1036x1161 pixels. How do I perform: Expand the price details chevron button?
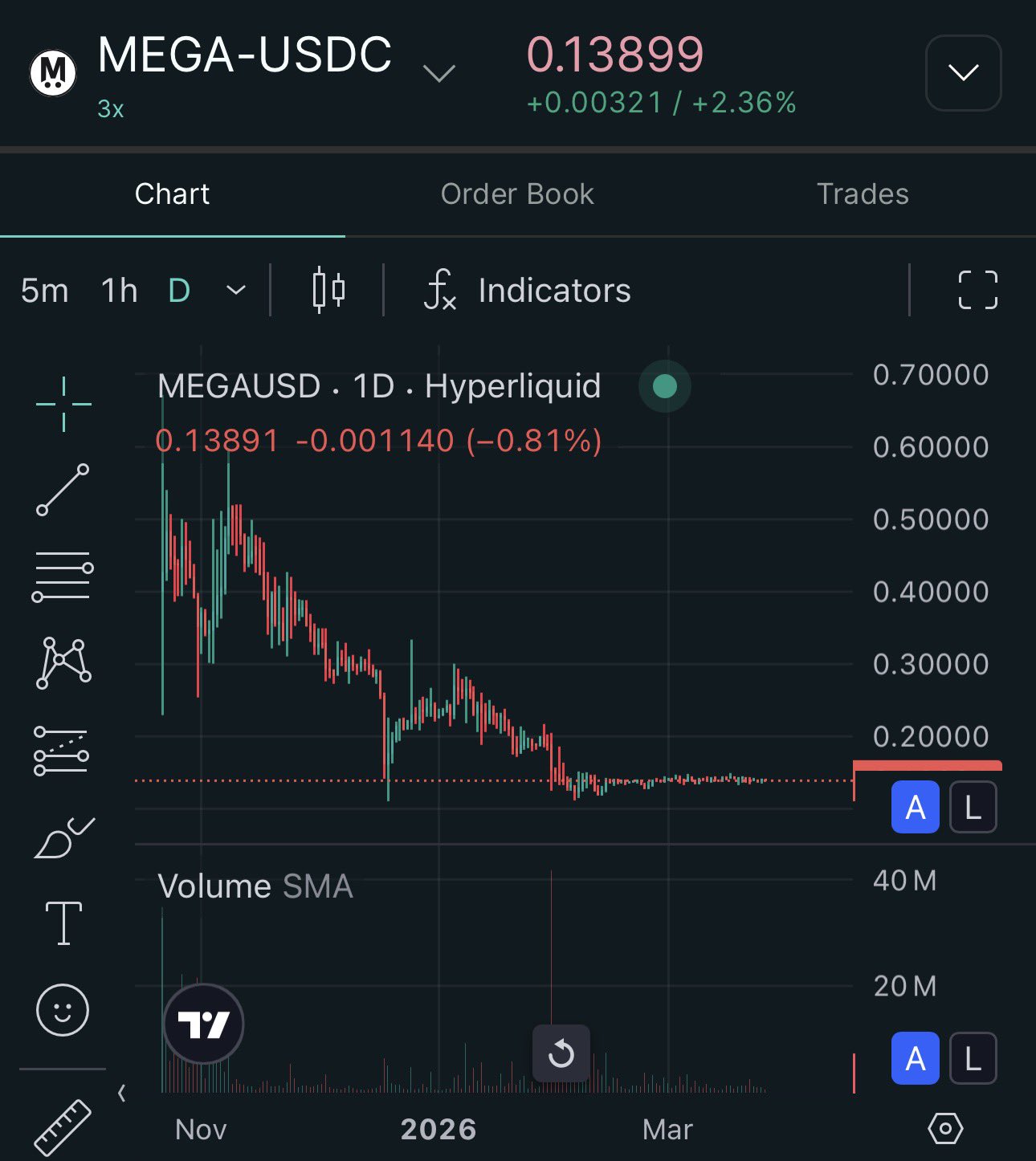click(x=963, y=73)
